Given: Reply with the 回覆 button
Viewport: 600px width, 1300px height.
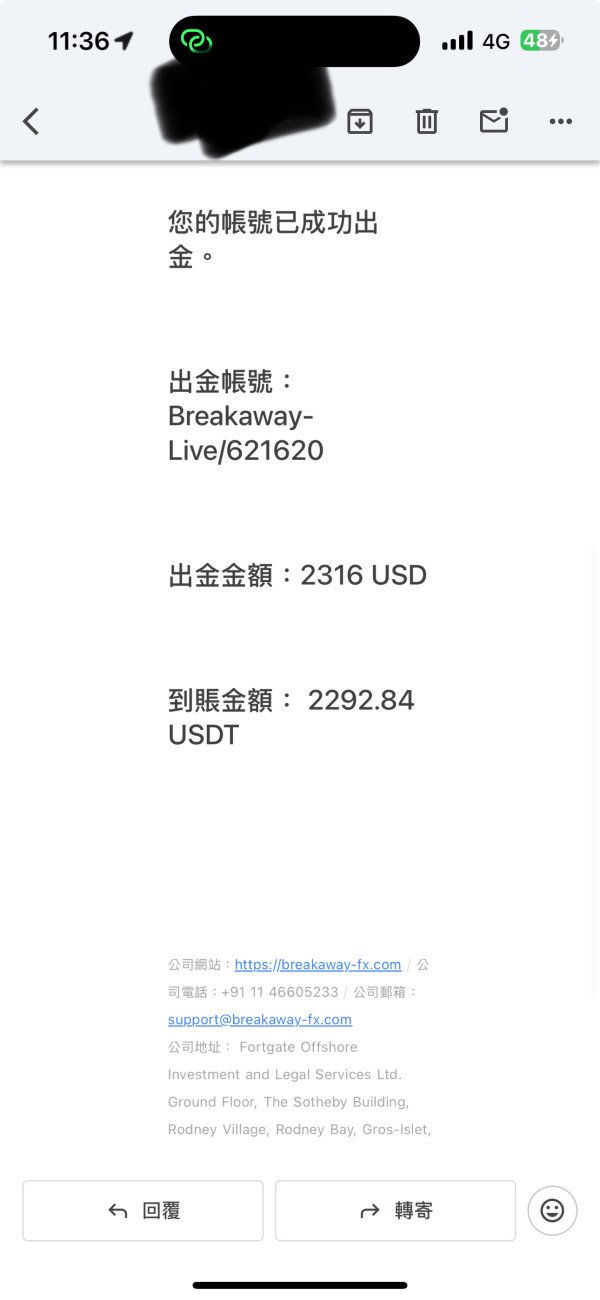Looking at the screenshot, I should [143, 1211].
